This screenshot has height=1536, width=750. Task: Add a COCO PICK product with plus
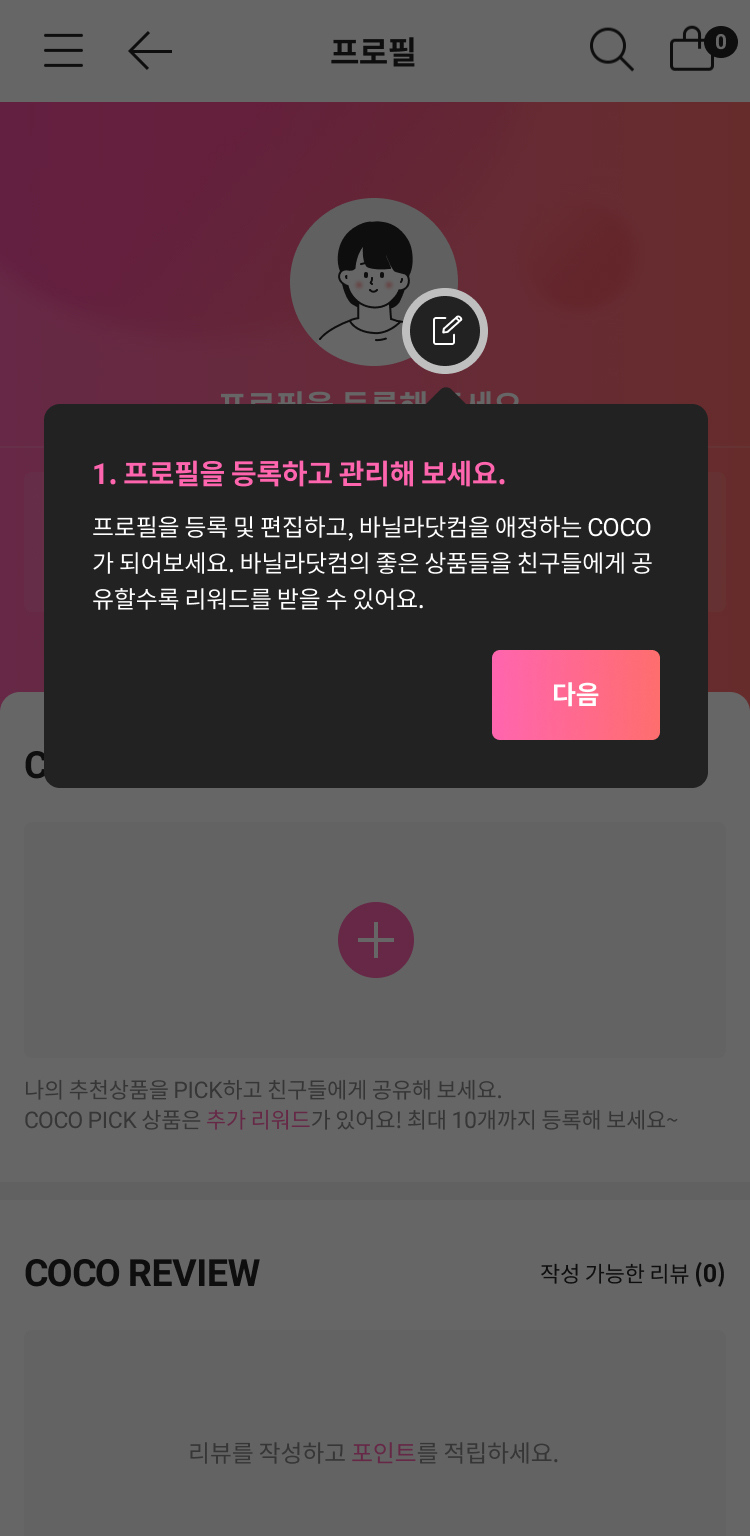(375, 940)
